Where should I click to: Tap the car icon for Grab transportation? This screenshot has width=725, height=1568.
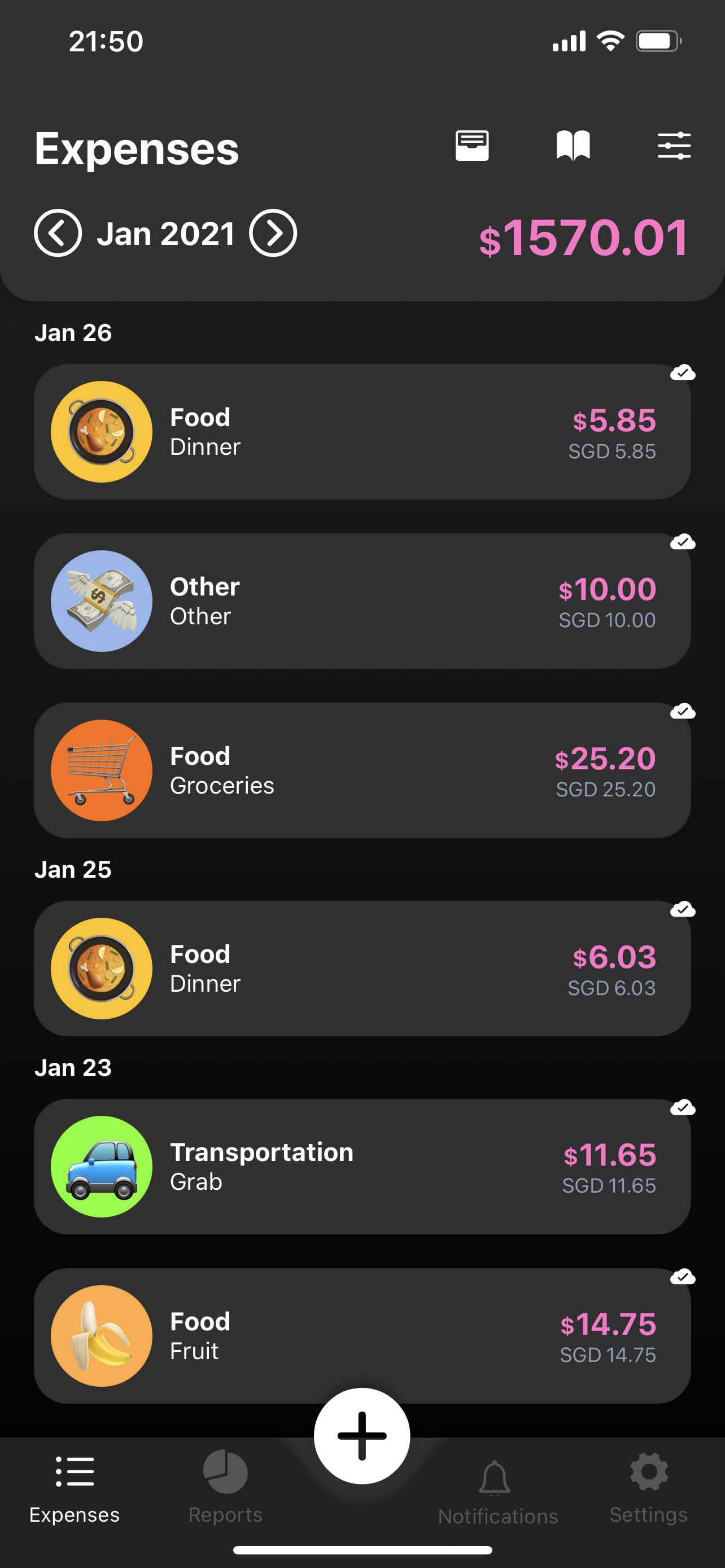coord(101,1164)
